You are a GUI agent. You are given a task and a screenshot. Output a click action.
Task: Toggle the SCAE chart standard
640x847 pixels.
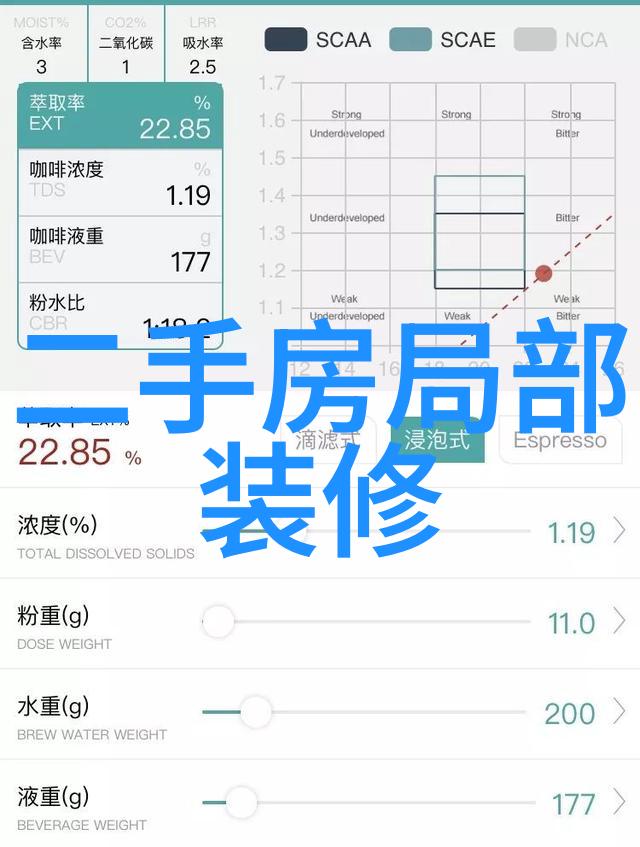(x=442, y=40)
